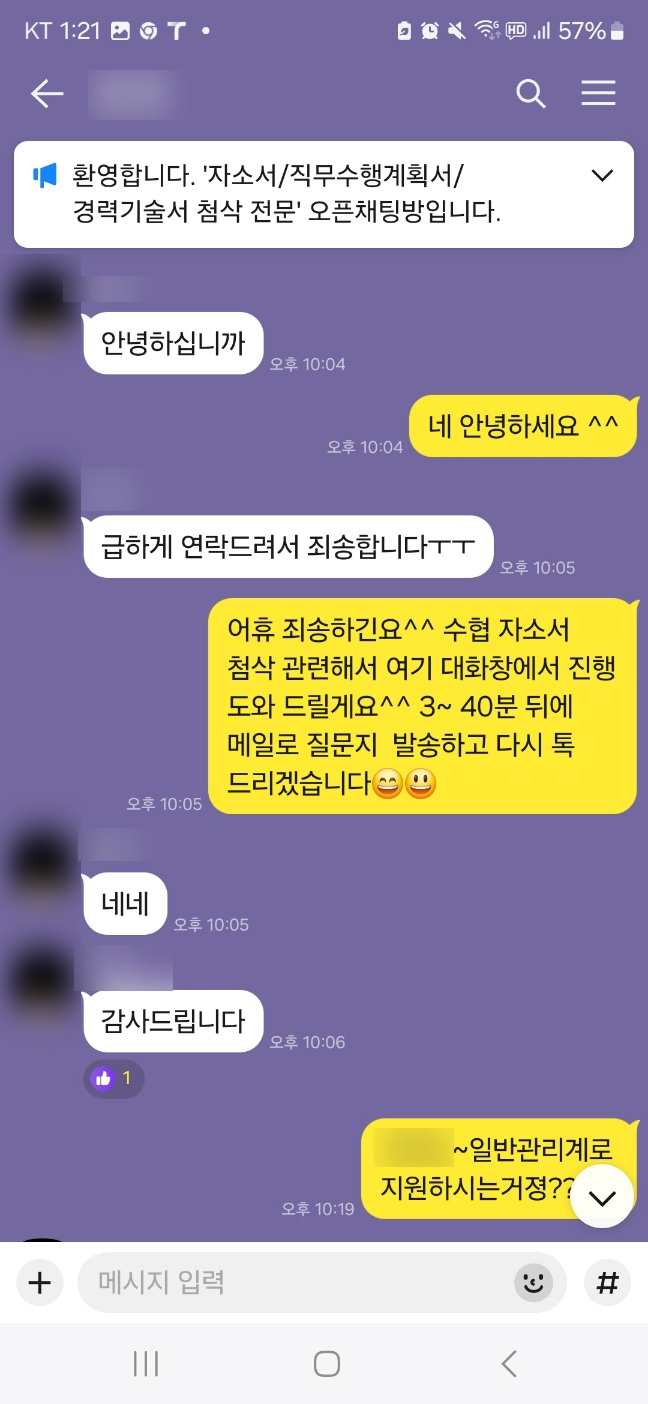Open the chat room hamburger menu
Screen dimensions: 648x1404
tap(598, 94)
